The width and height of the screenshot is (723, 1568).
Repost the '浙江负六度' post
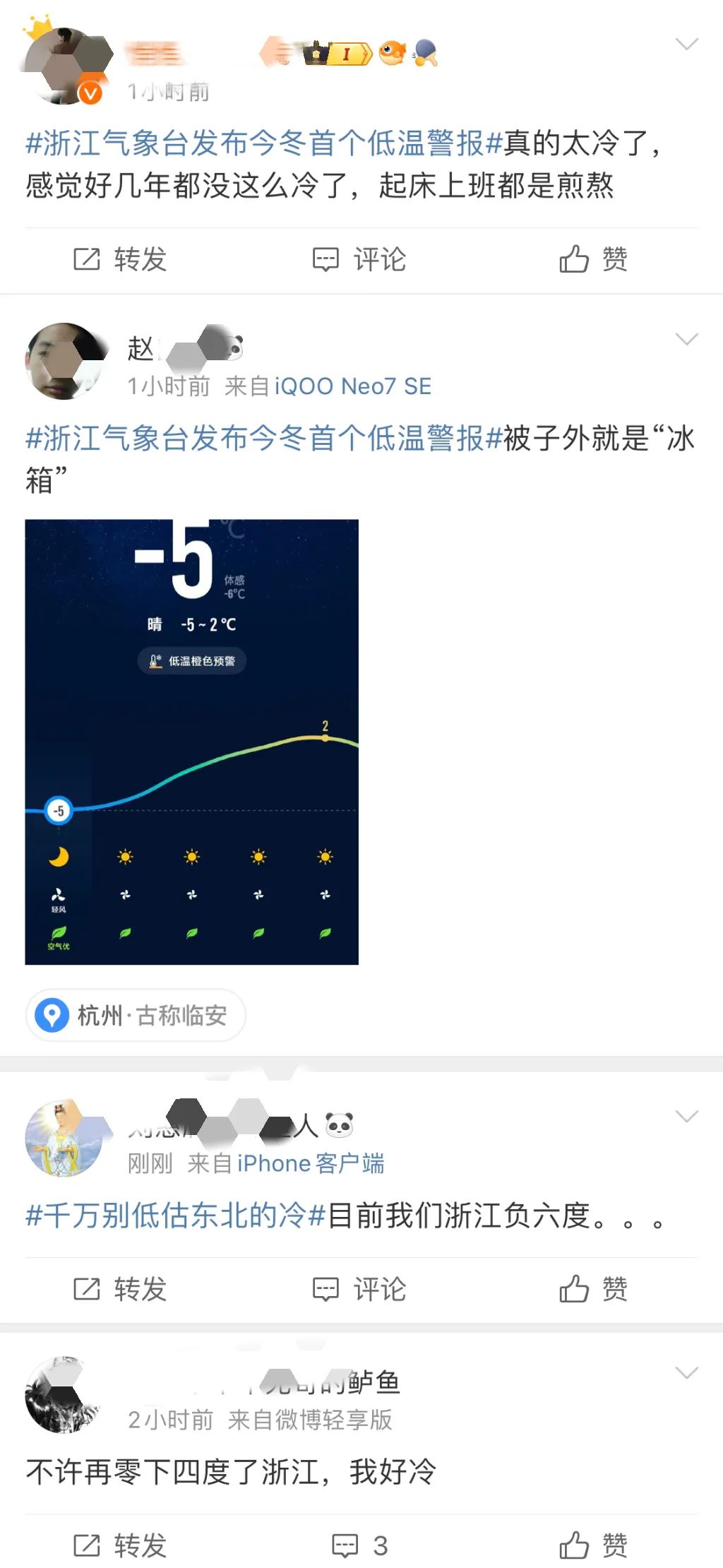[120, 1289]
